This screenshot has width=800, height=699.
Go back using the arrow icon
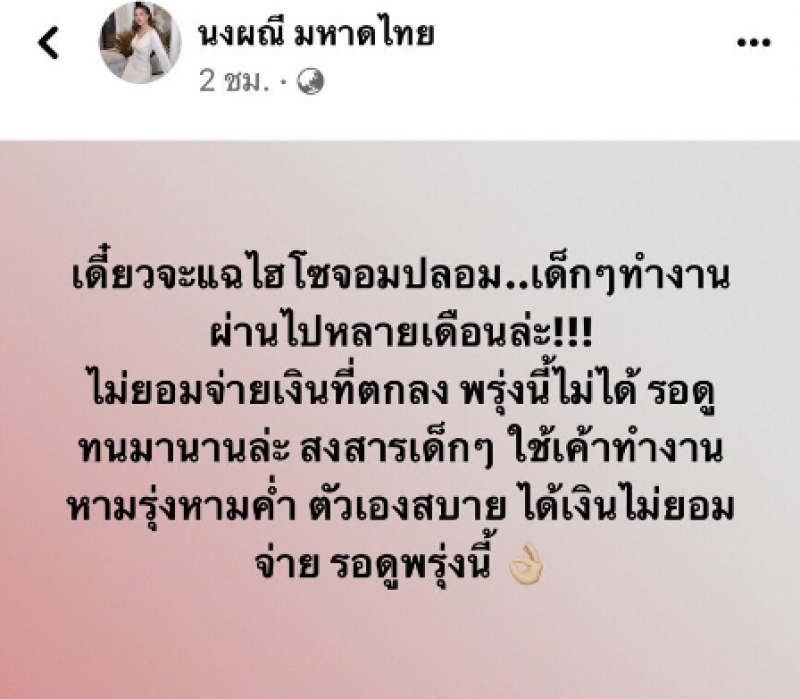click(48, 43)
